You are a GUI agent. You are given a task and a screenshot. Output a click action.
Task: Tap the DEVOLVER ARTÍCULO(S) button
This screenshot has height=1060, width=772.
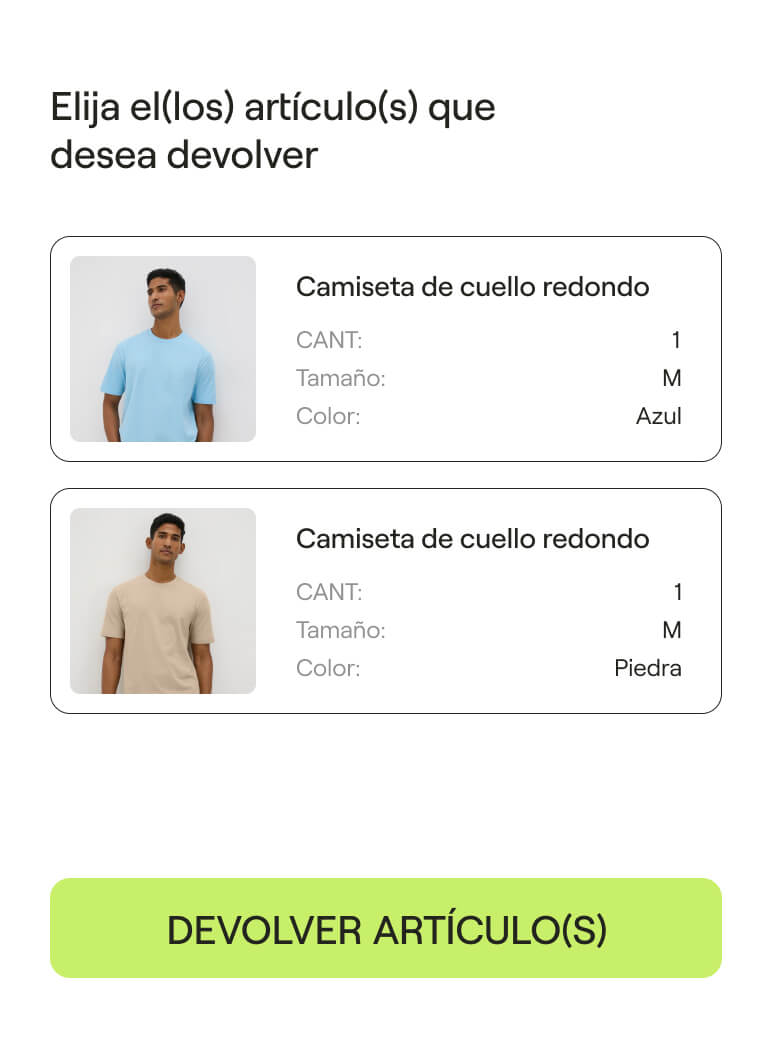click(385, 928)
